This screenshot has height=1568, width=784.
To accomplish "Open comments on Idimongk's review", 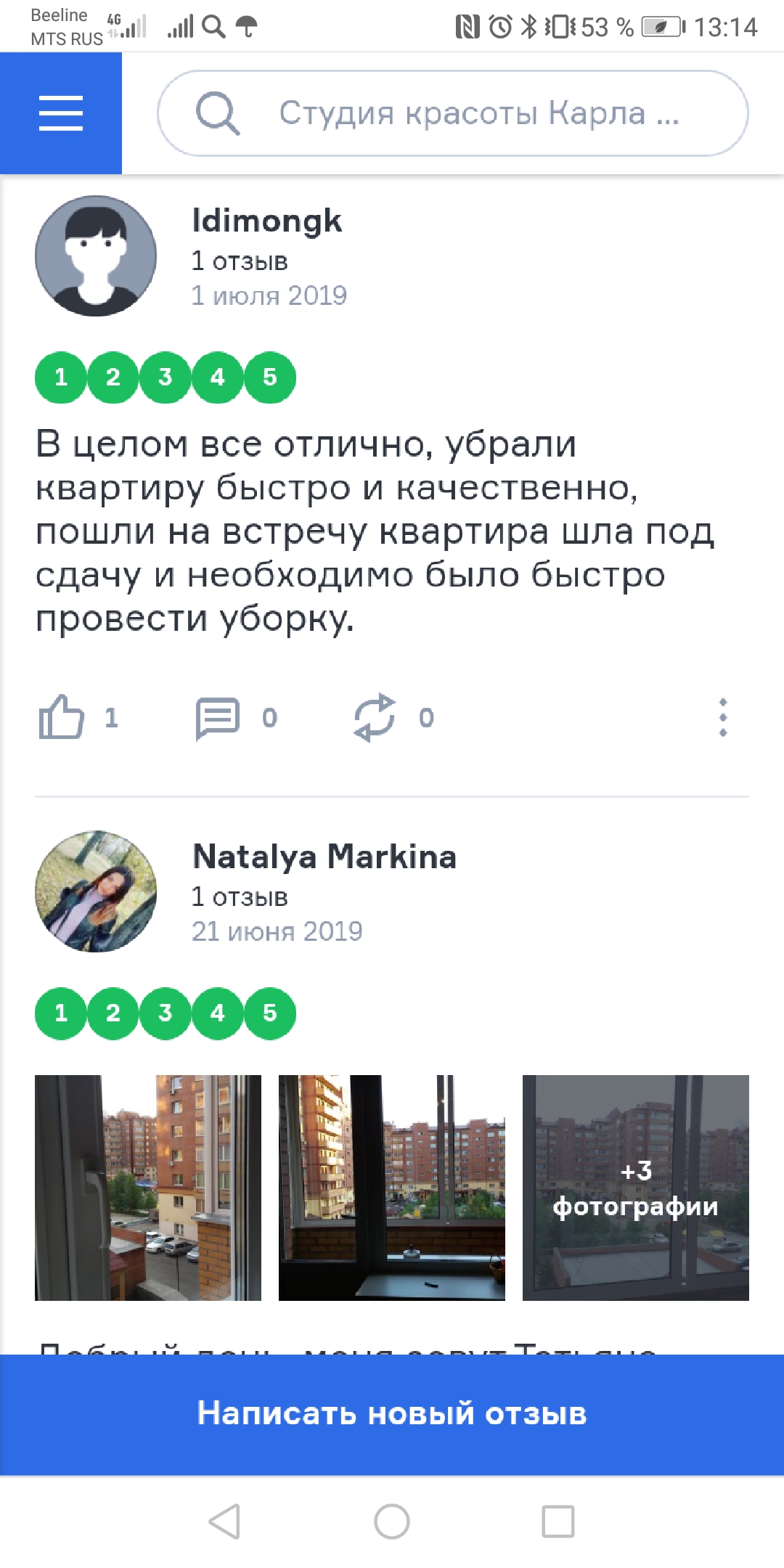I will tap(218, 717).
